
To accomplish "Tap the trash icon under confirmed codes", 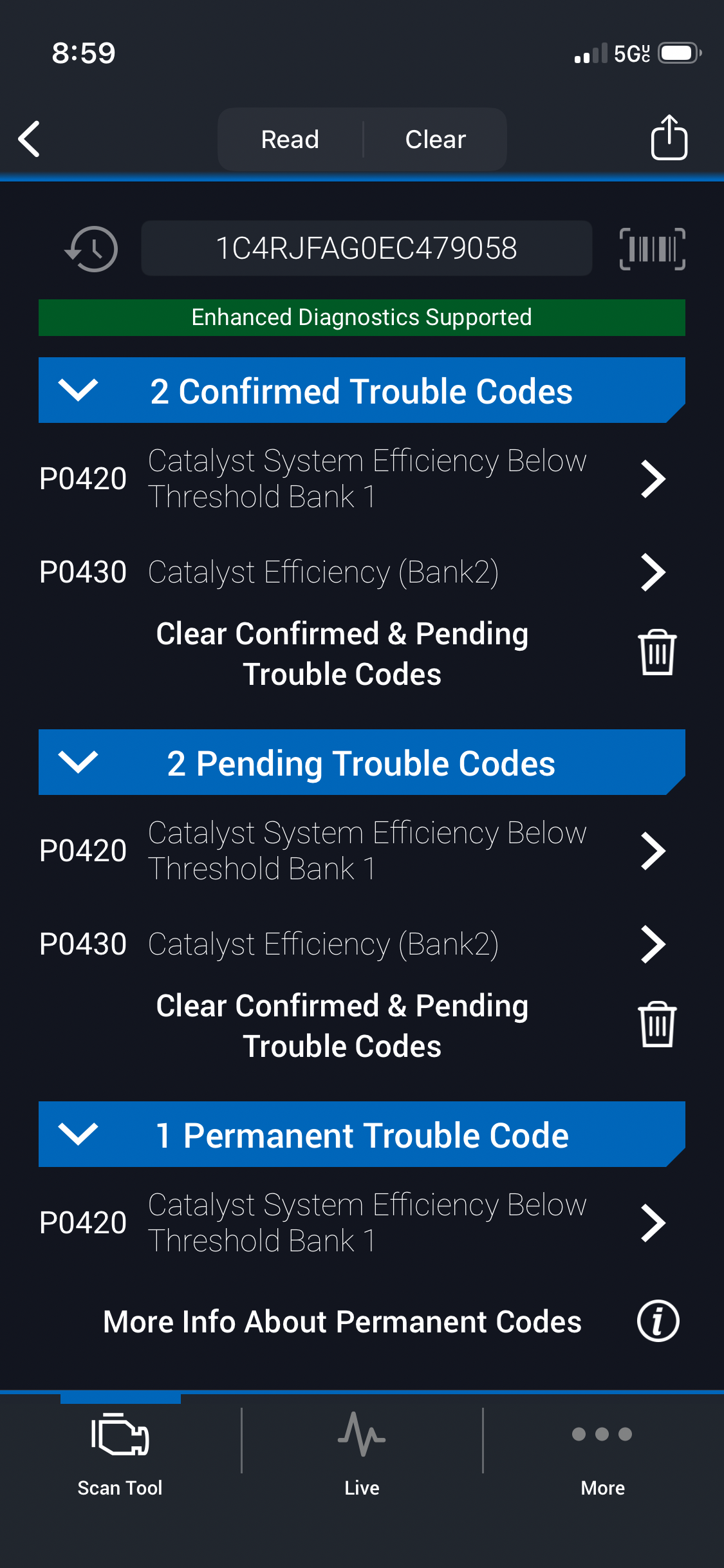I will [657, 653].
